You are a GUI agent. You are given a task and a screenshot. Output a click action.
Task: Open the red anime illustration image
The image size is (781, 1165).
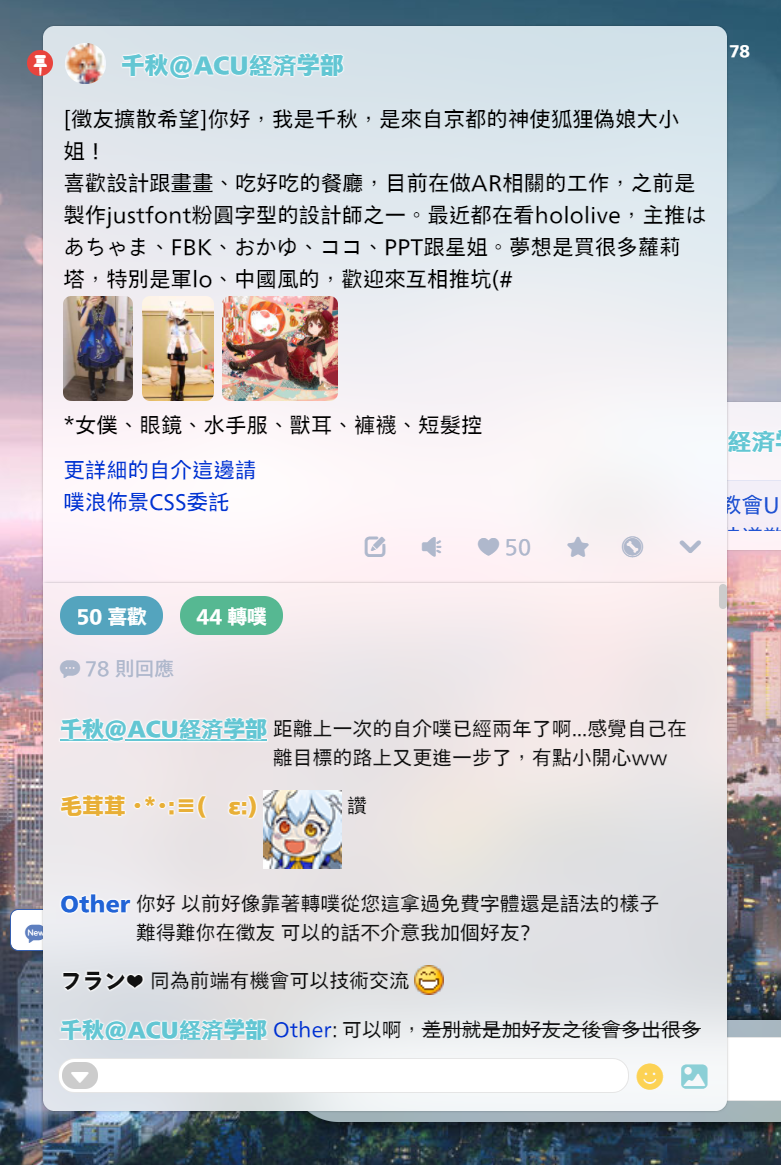click(280, 348)
